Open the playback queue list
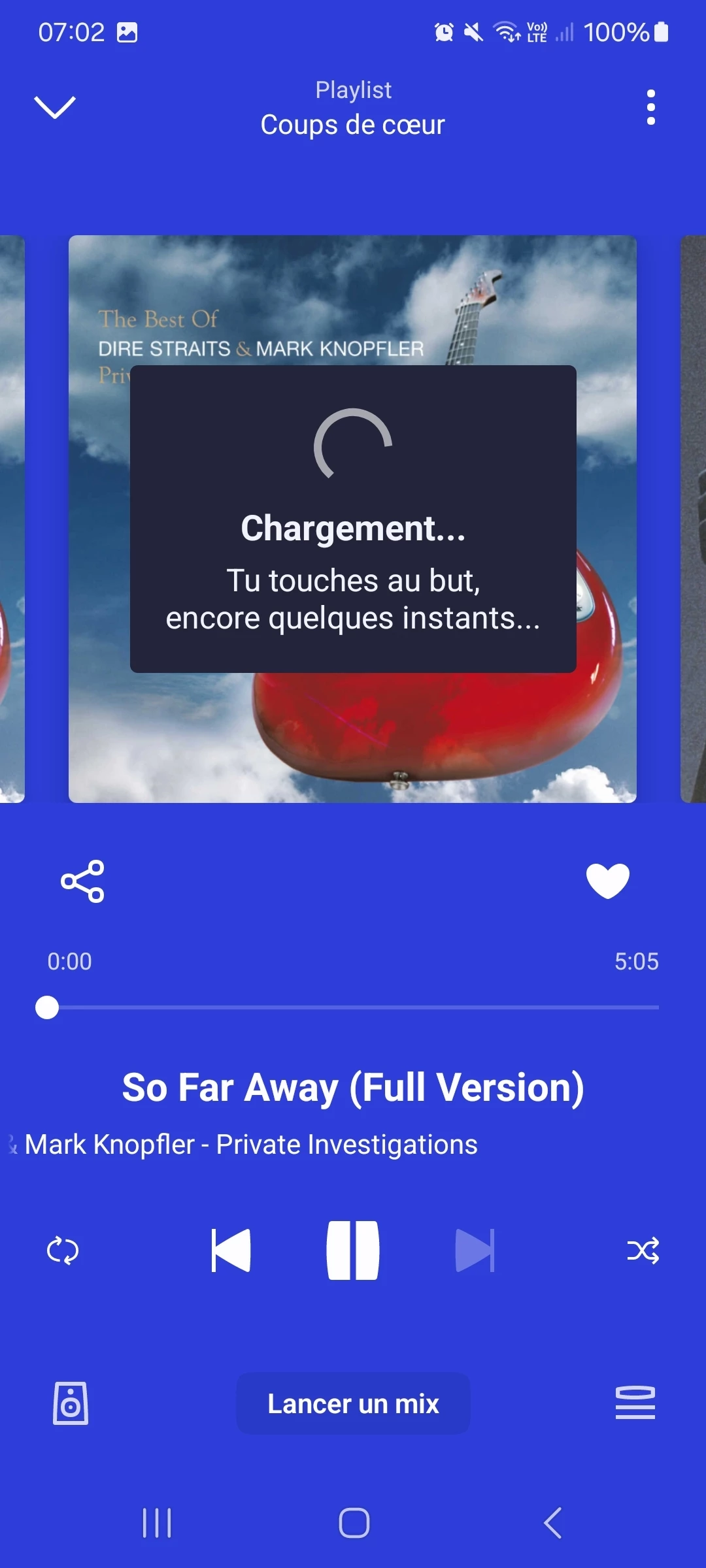 coord(635,1403)
